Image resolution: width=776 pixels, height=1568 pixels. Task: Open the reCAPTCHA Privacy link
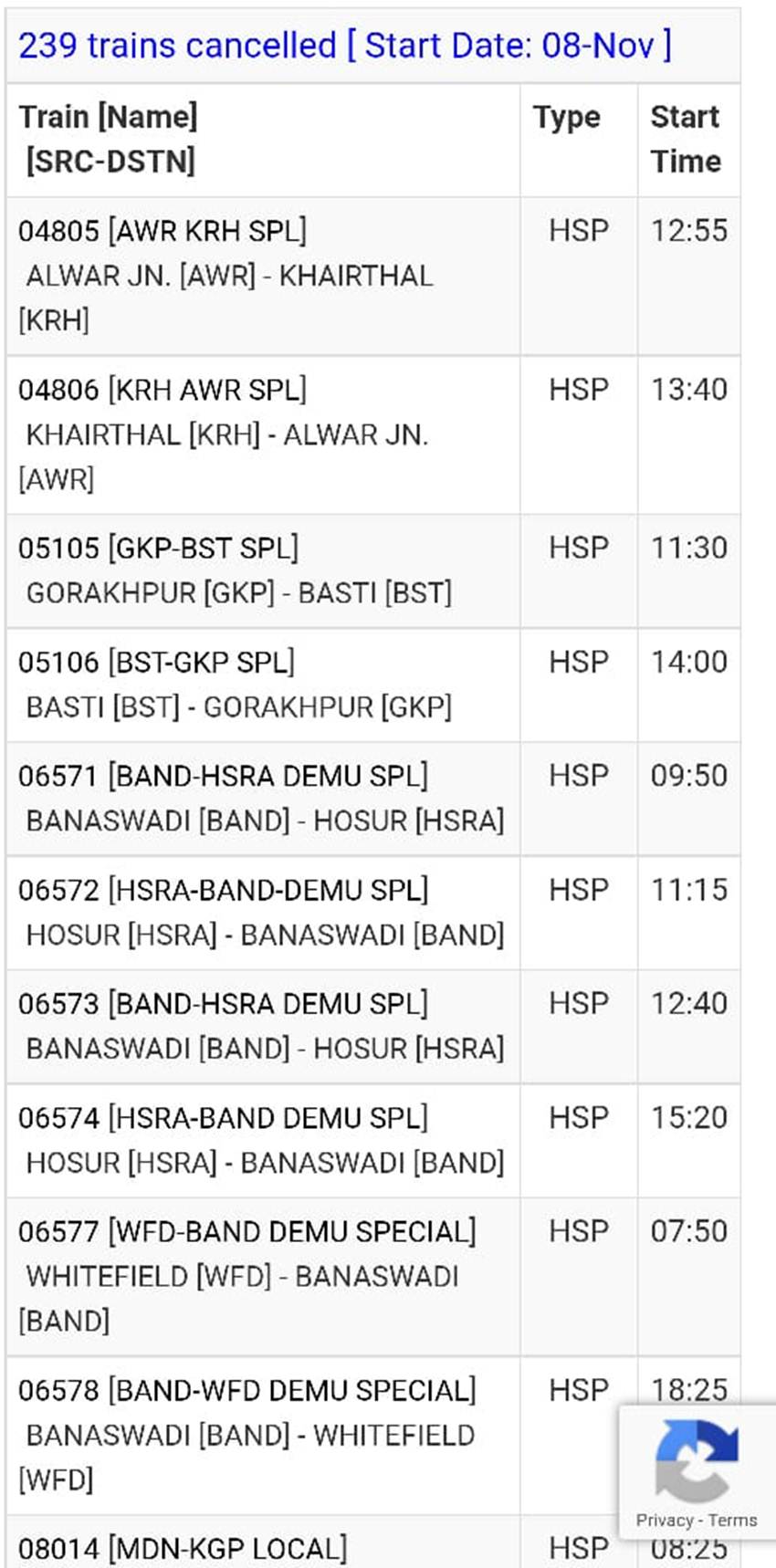pos(665,1520)
